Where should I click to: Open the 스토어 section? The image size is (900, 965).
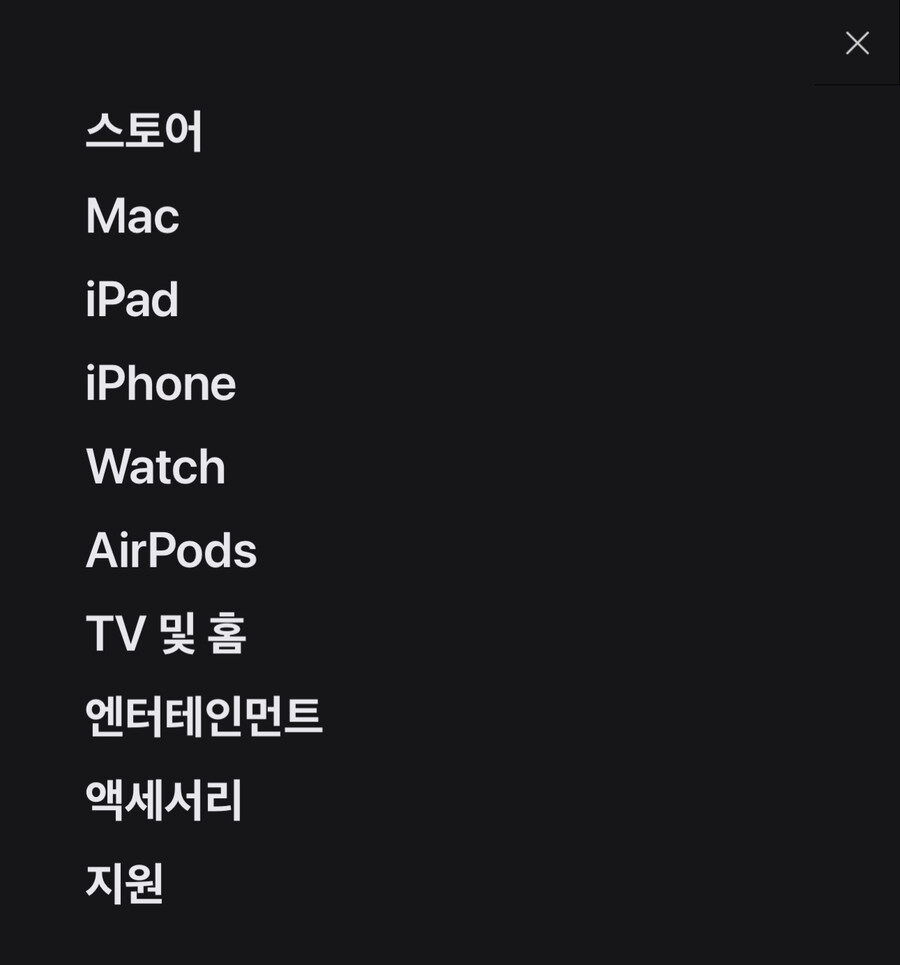tap(144, 131)
